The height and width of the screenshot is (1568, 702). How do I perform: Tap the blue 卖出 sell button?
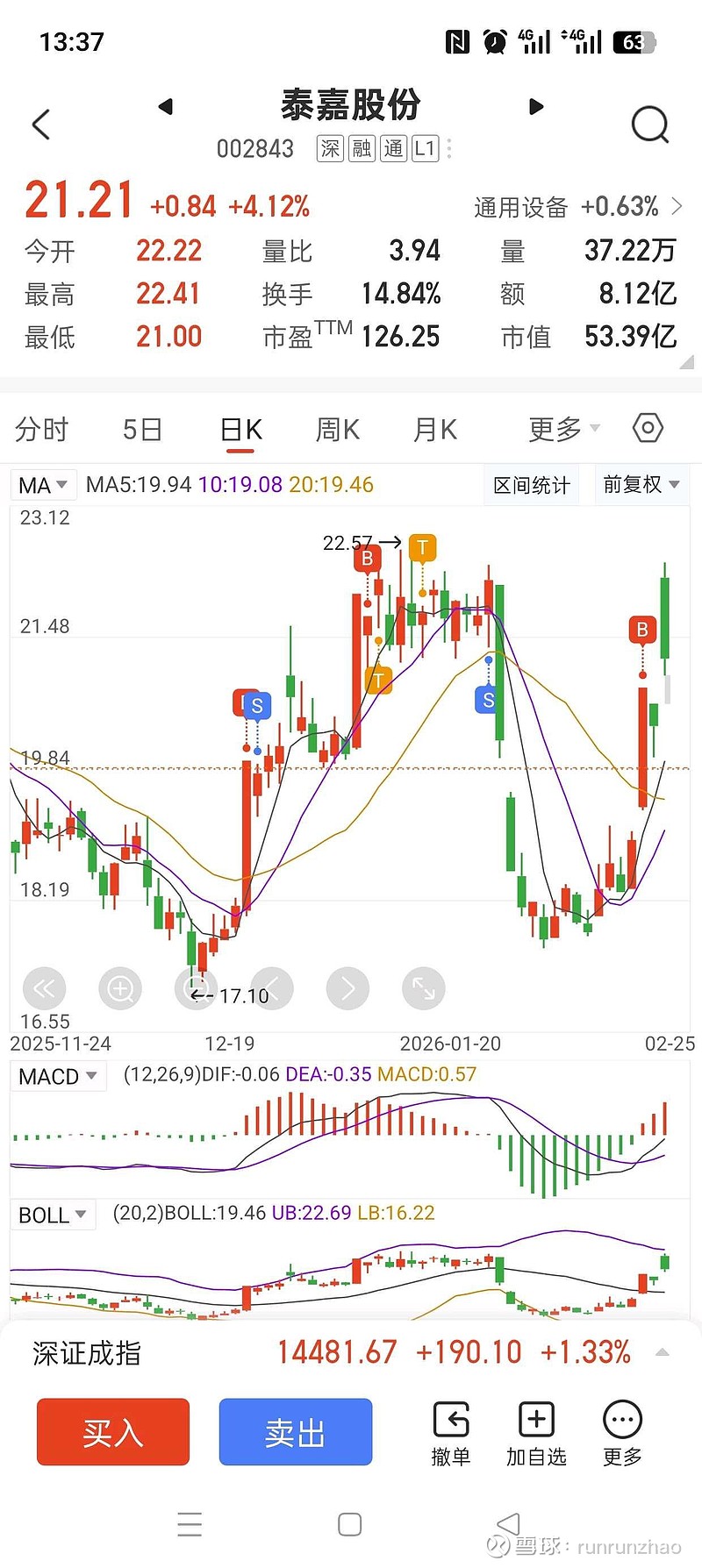(295, 1431)
